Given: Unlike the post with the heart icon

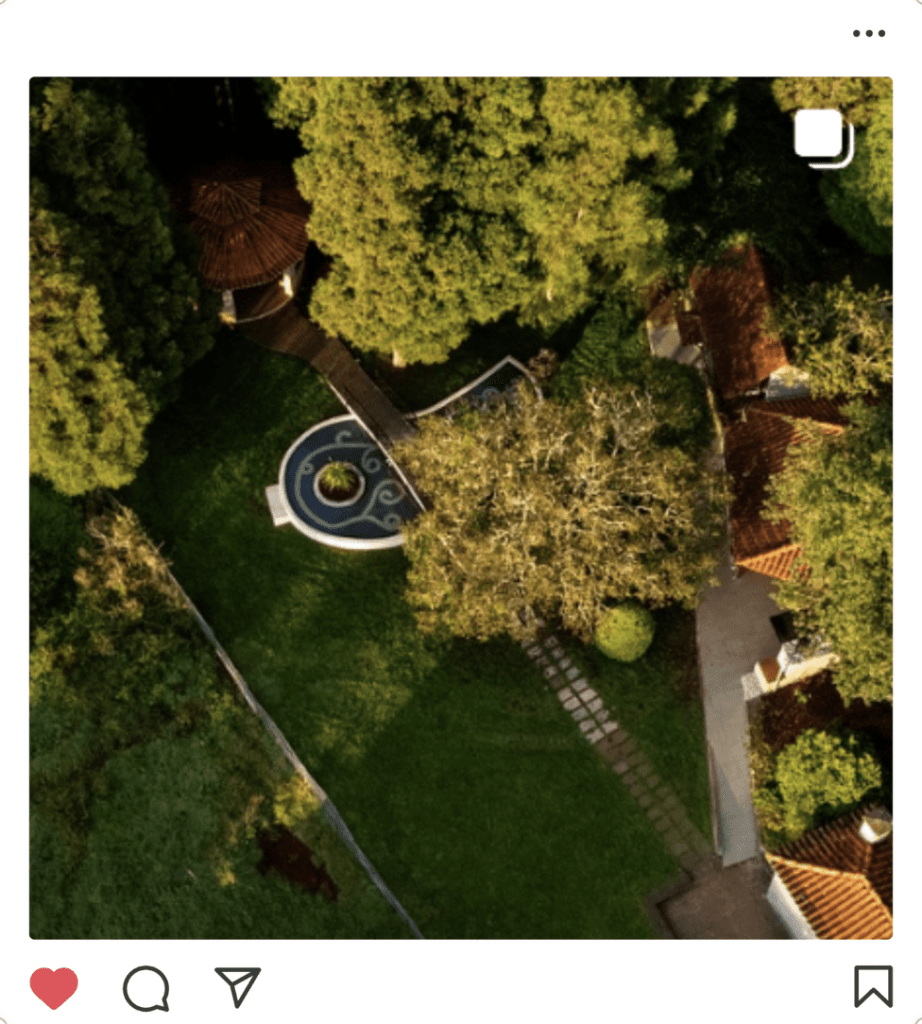Looking at the screenshot, I should pos(54,988).
